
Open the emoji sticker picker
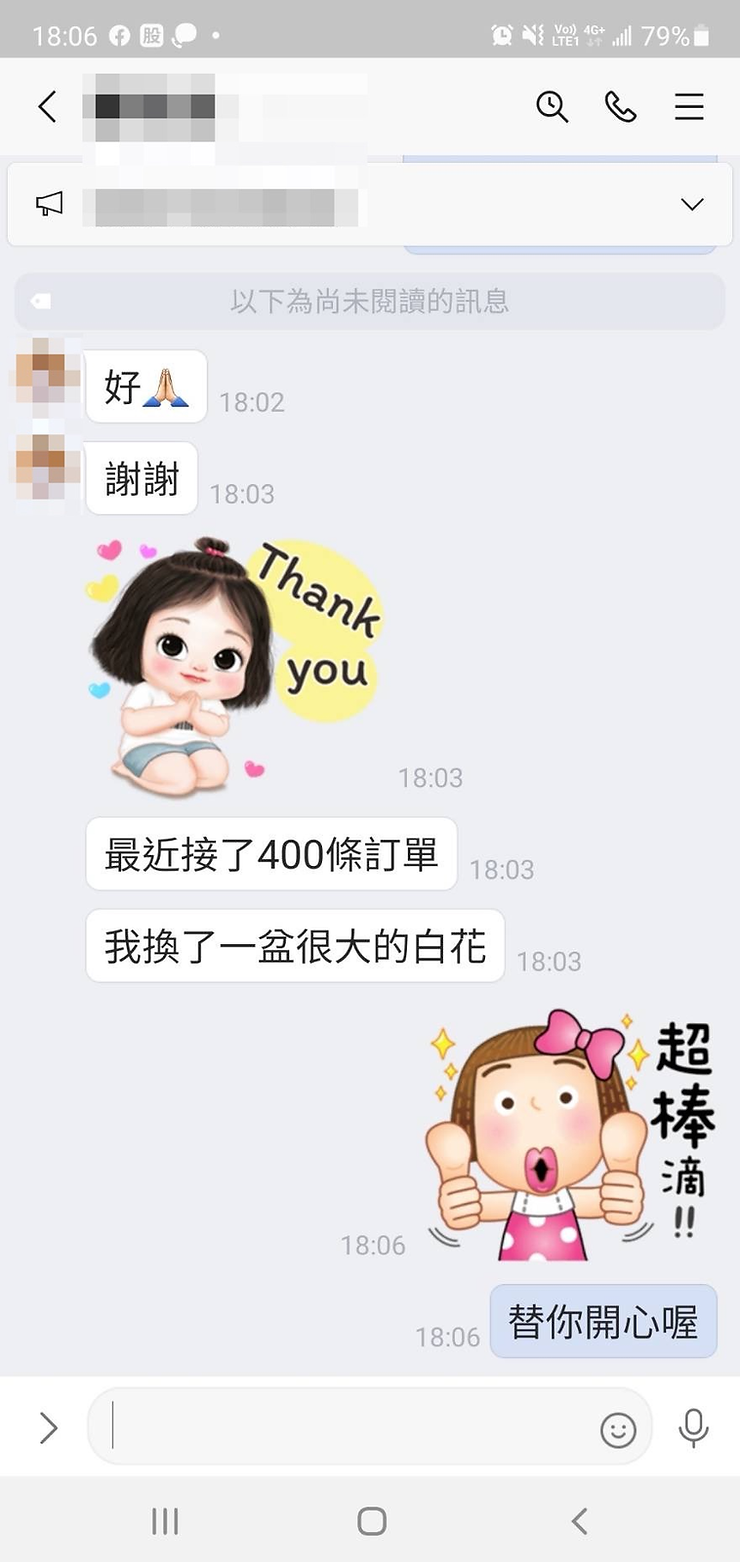(618, 1429)
